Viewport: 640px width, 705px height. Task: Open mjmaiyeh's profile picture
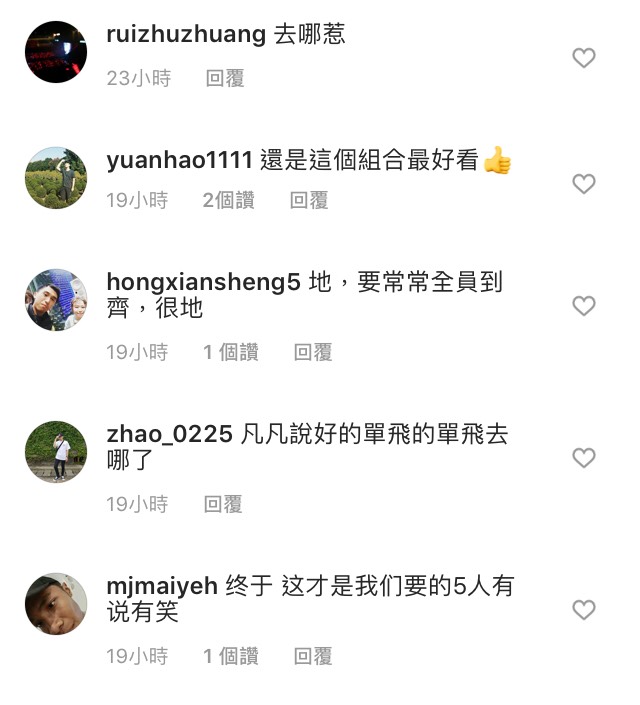pyautogui.click(x=56, y=604)
